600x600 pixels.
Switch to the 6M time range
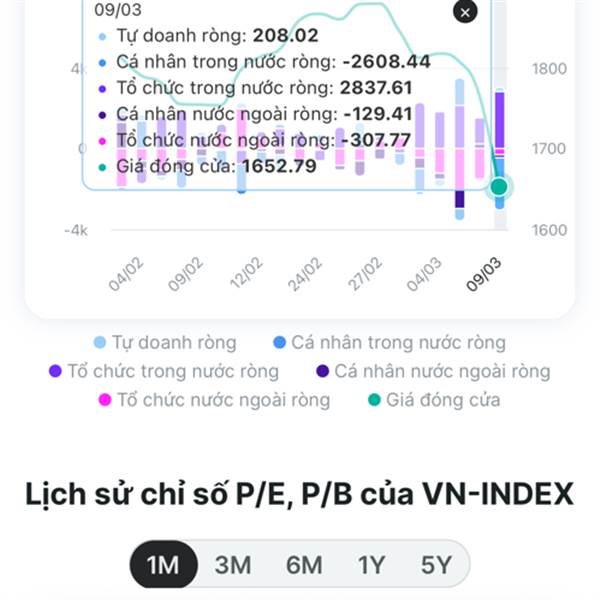pos(304,565)
